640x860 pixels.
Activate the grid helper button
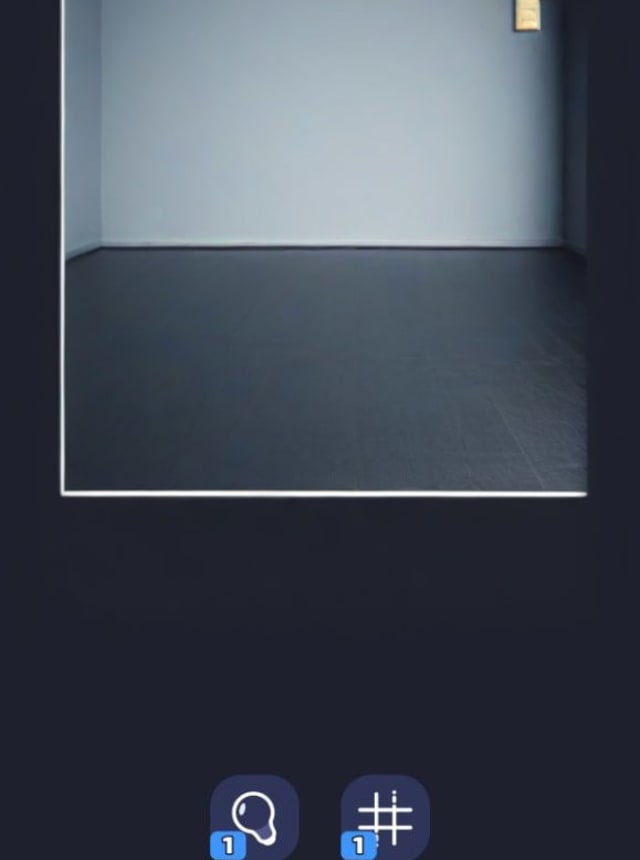click(385, 817)
